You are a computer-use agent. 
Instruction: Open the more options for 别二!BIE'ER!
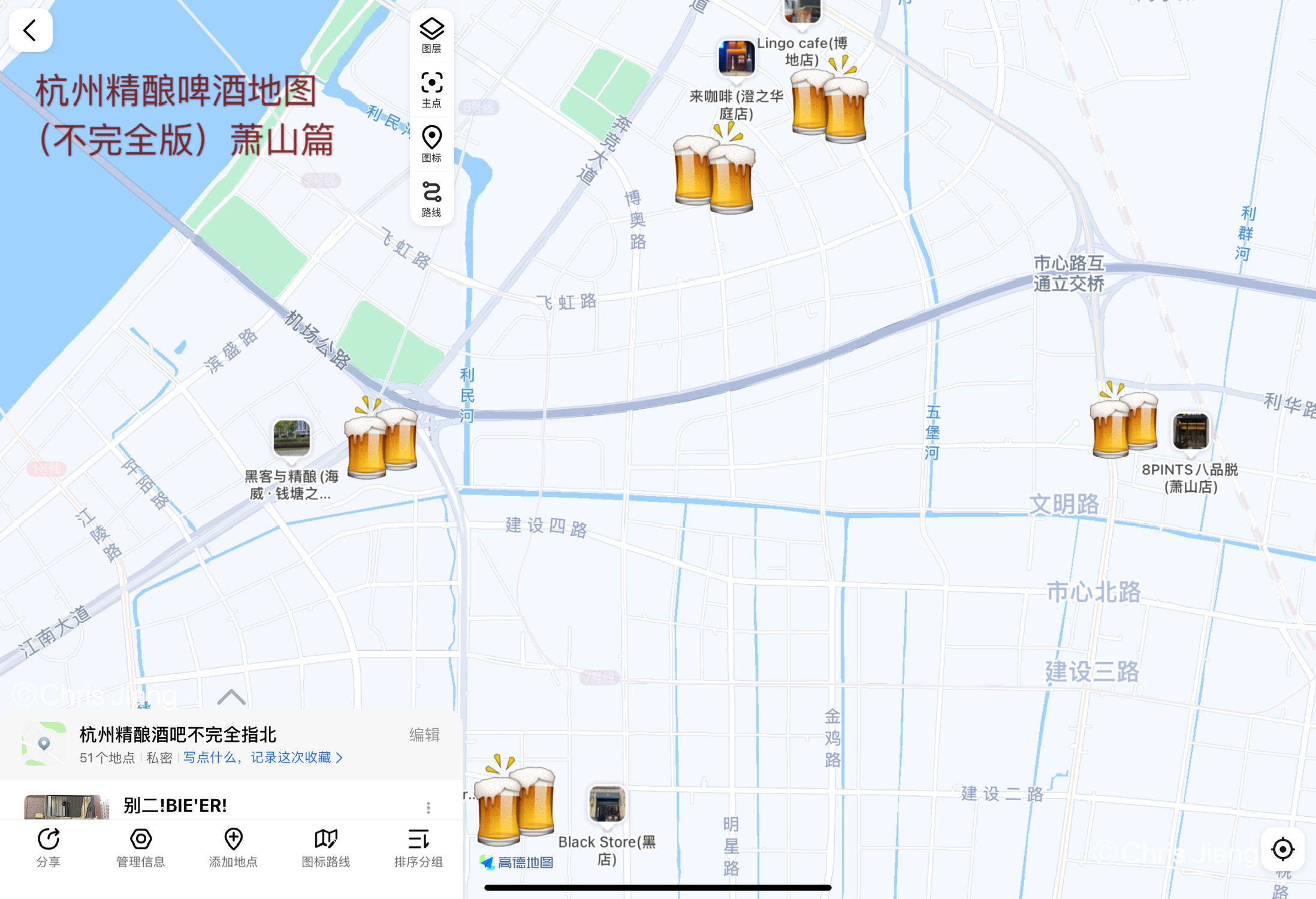[428, 807]
